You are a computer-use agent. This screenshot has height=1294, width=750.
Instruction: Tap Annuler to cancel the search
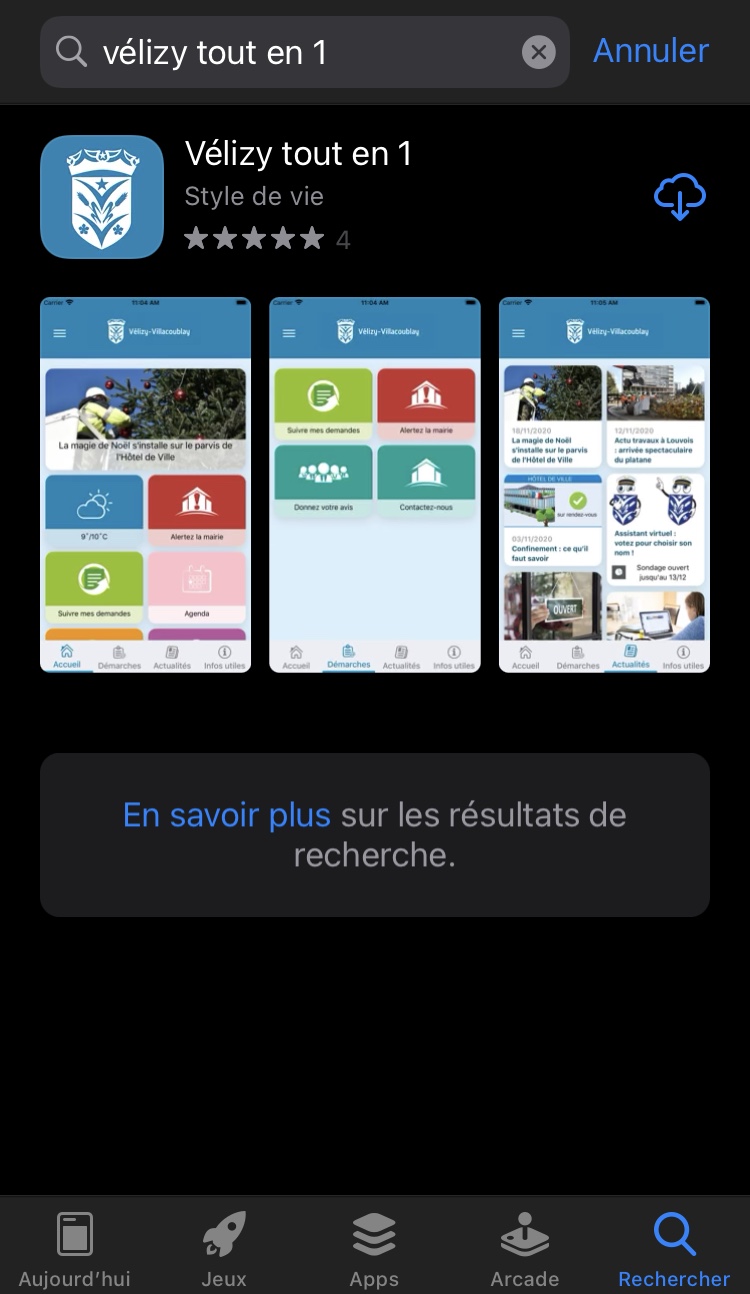pyautogui.click(x=651, y=51)
